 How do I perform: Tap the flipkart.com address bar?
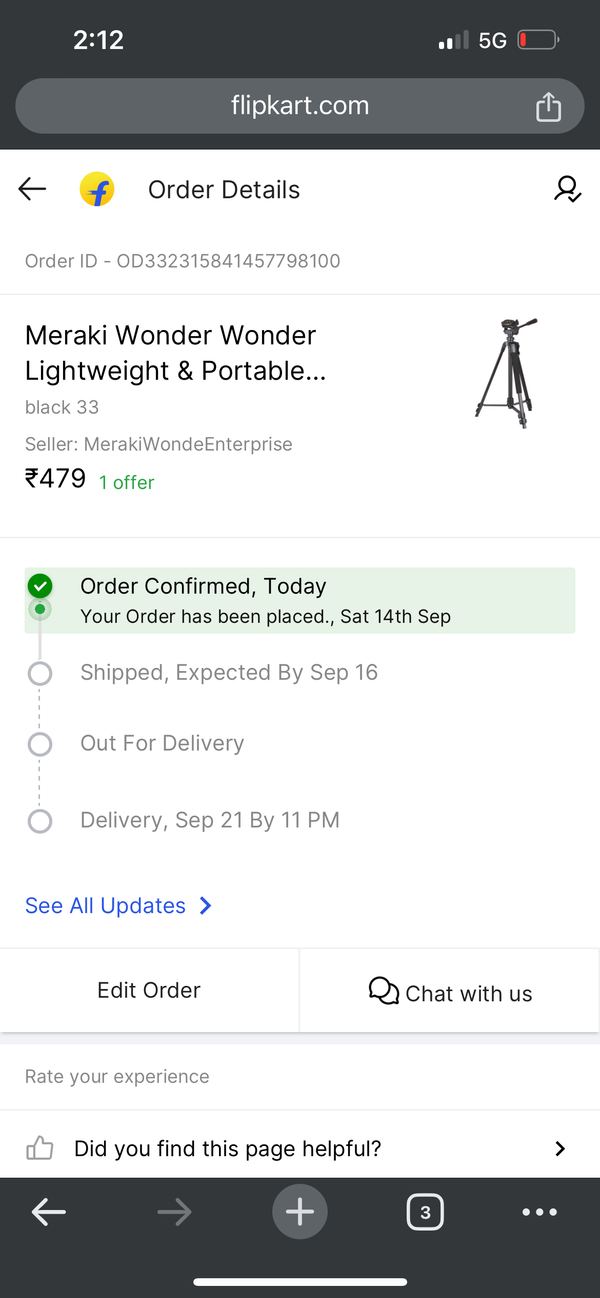(x=300, y=106)
